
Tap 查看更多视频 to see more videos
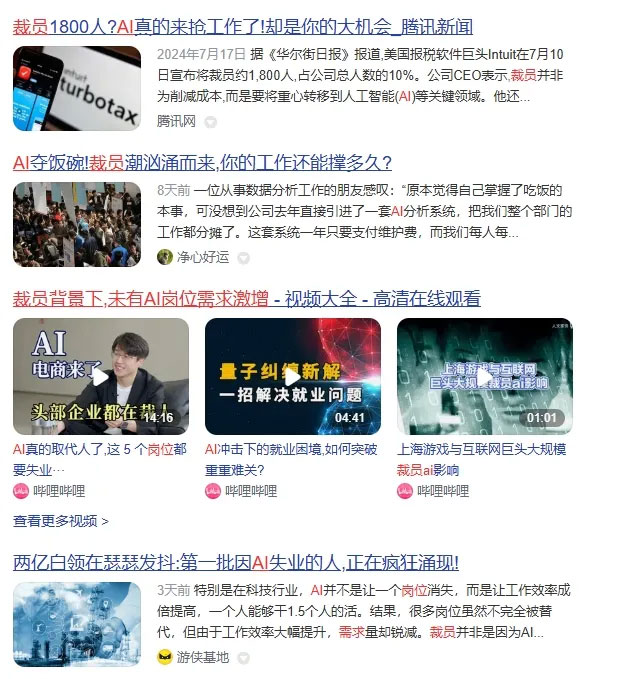click(x=61, y=521)
